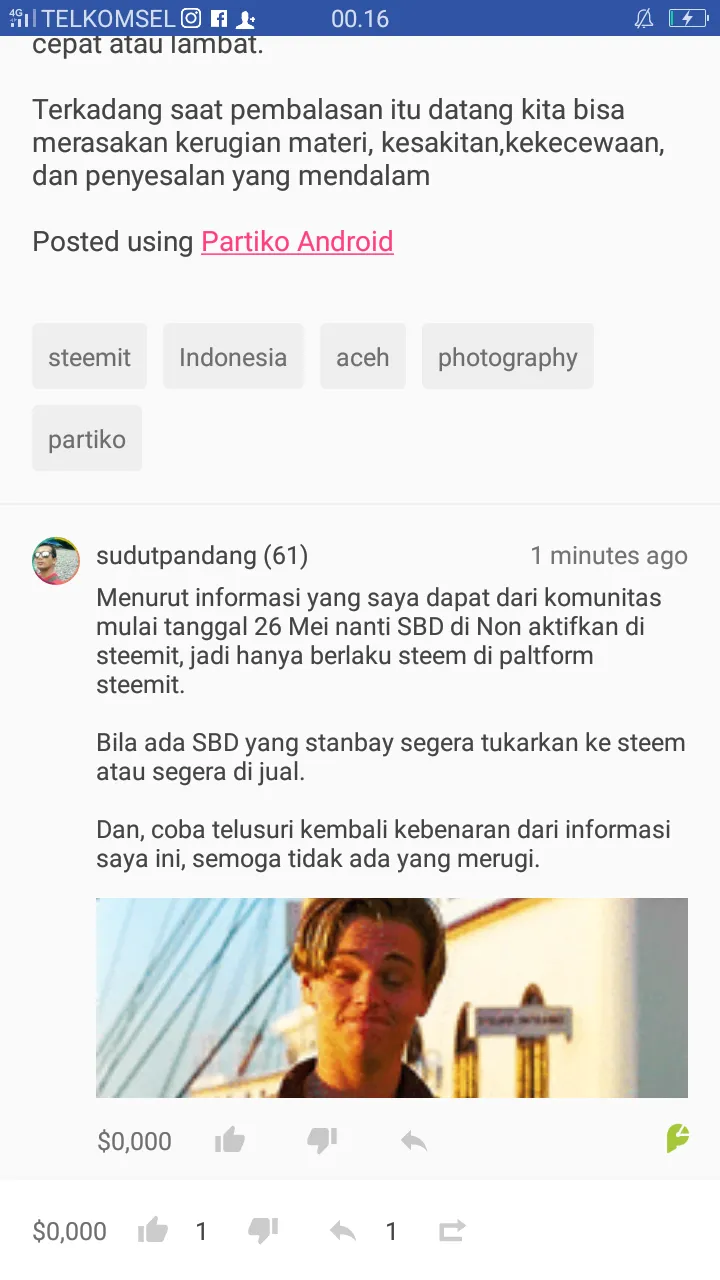Open sudutpandang's profile avatar
This screenshot has width=720, height=1280.
click(56, 561)
